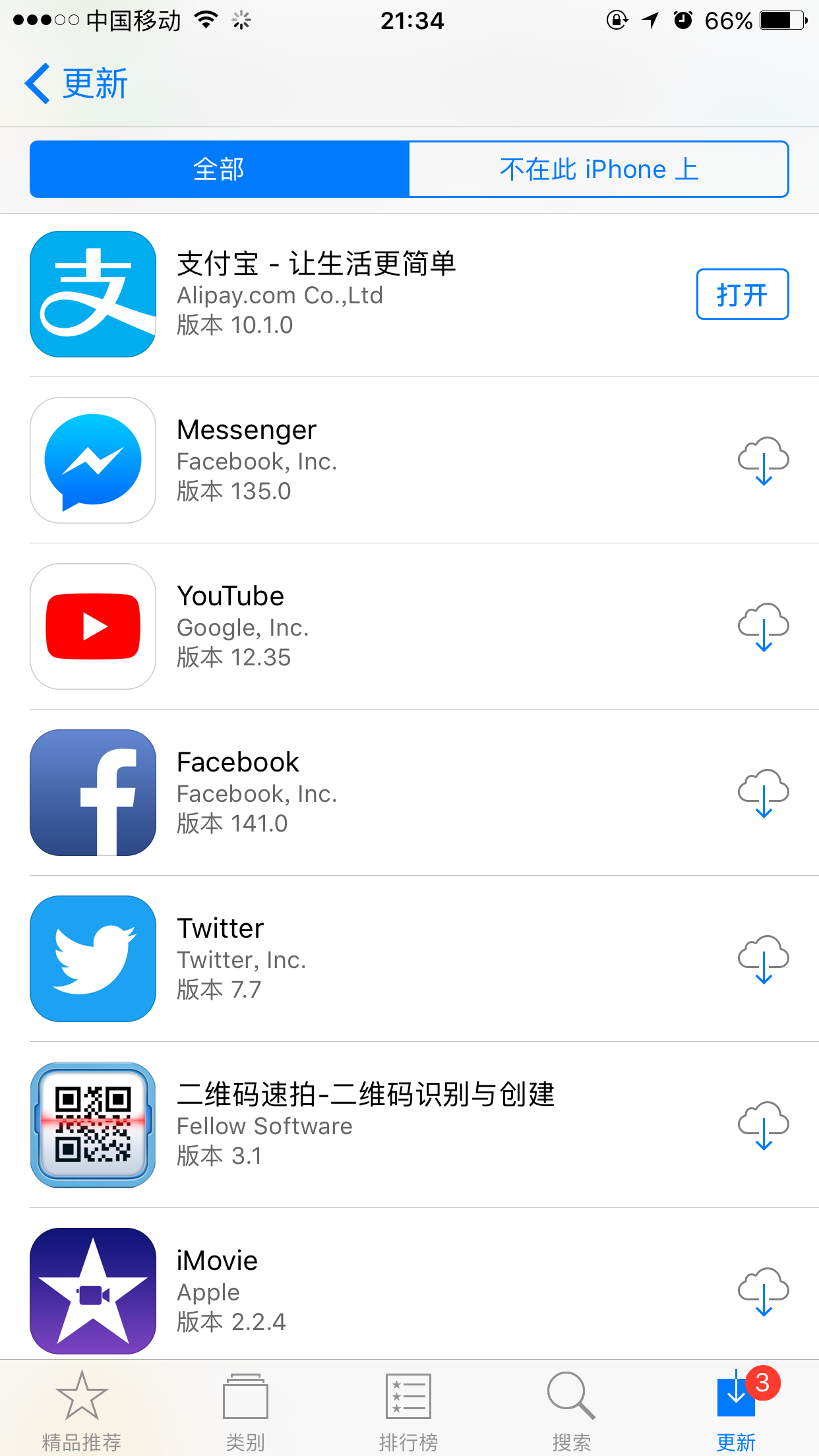Go back to the 更新 page
Image resolution: width=819 pixels, height=1456 pixels.
click(x=76, y=84)
